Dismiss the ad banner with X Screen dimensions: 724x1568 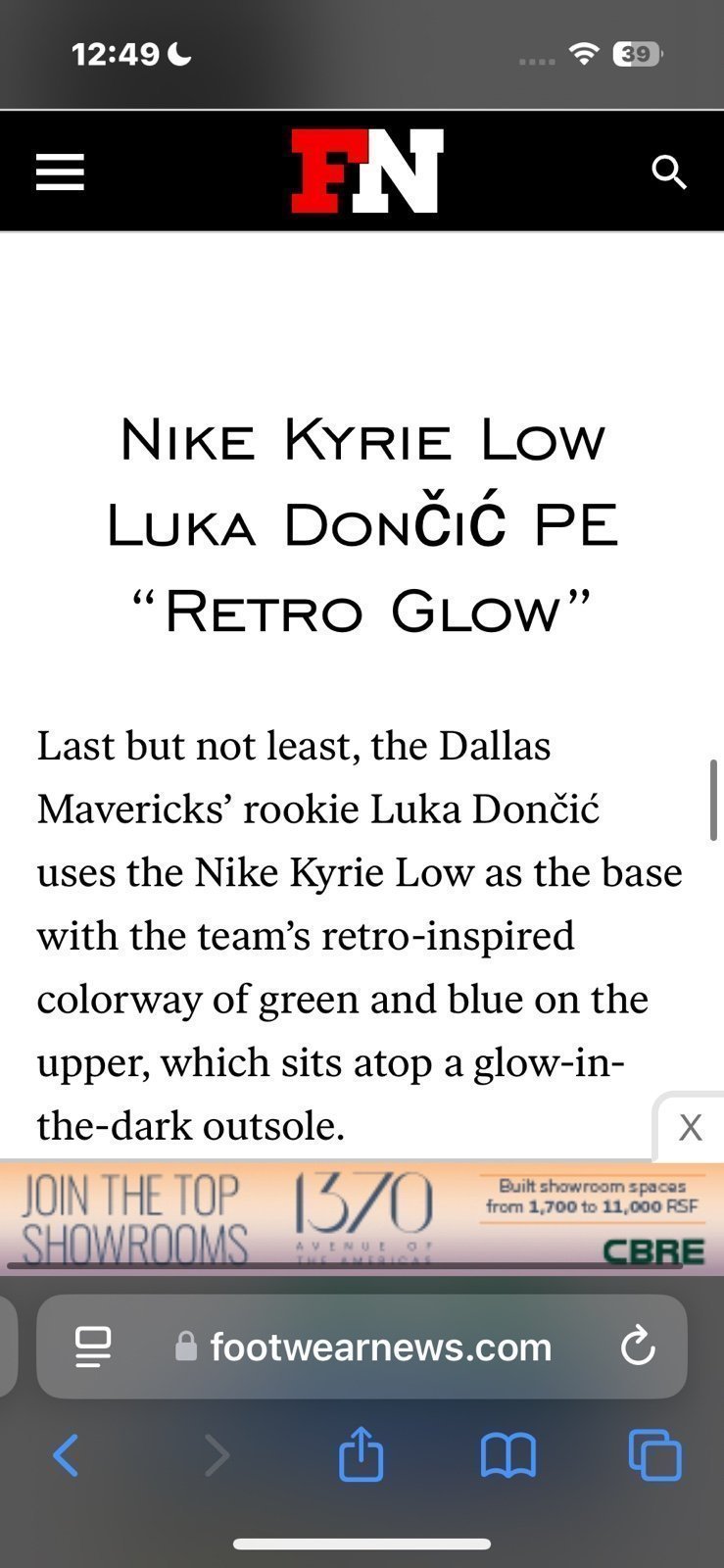690,1128
